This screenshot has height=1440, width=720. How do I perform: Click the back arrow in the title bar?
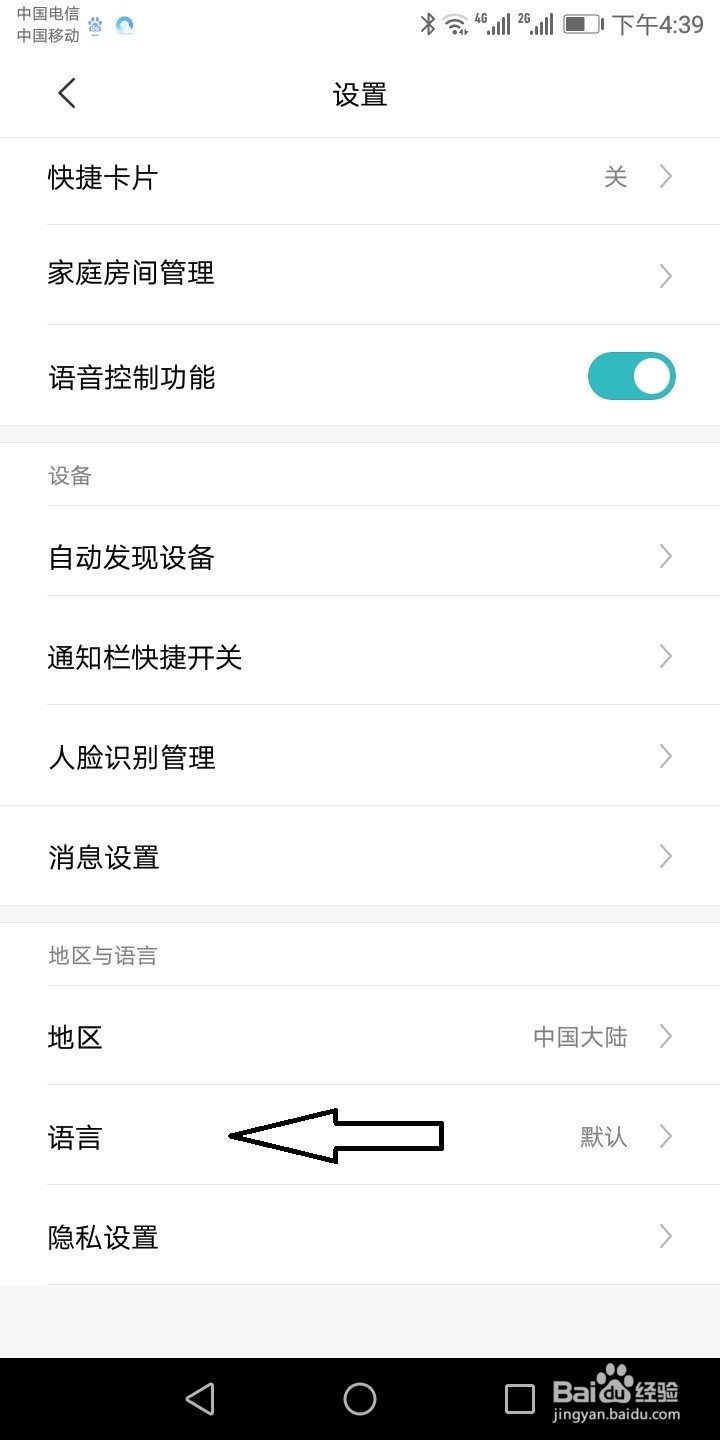point(66,92)
